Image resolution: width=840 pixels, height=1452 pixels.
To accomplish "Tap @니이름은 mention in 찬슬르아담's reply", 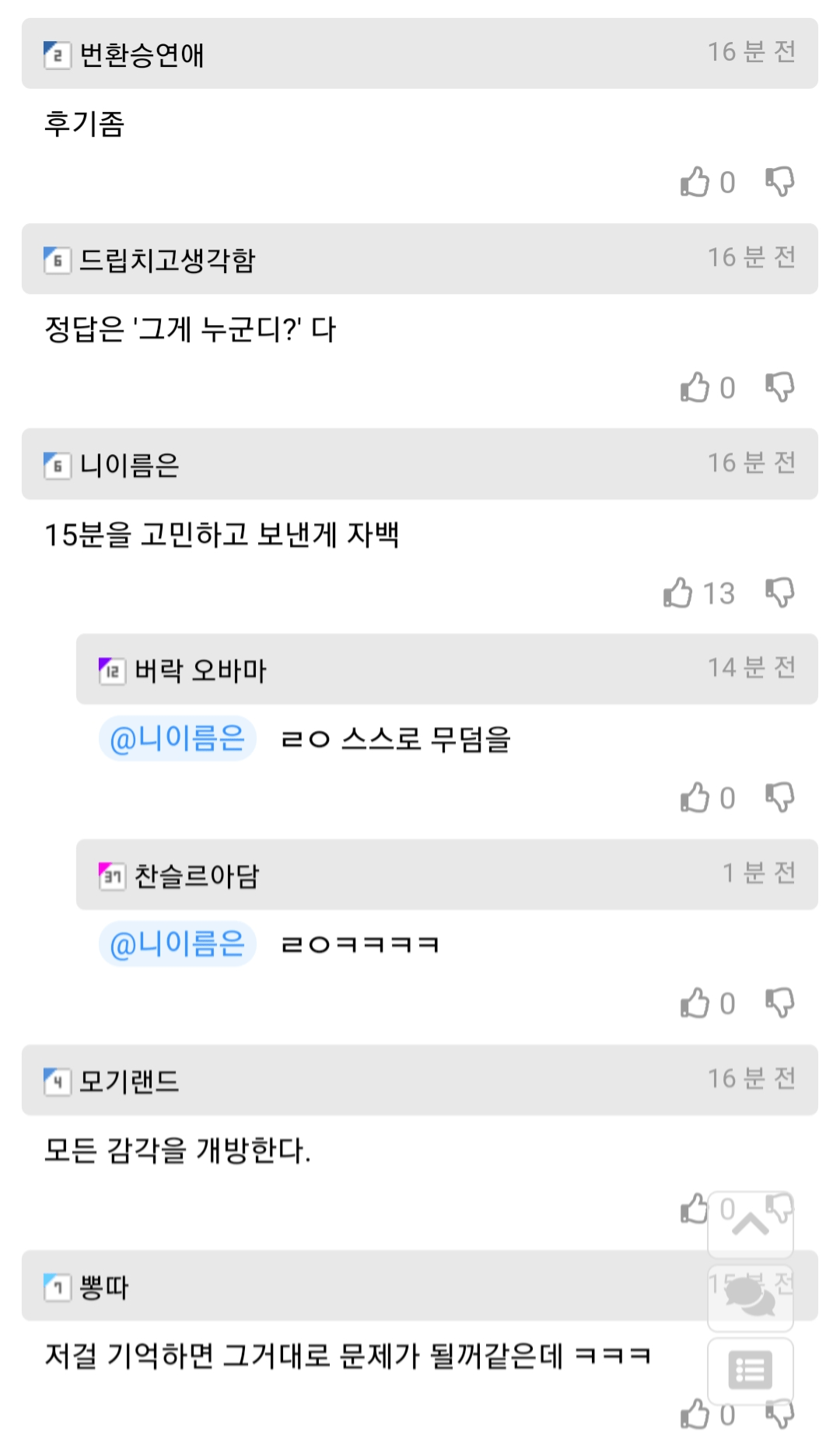I will (x=177, y=944).
